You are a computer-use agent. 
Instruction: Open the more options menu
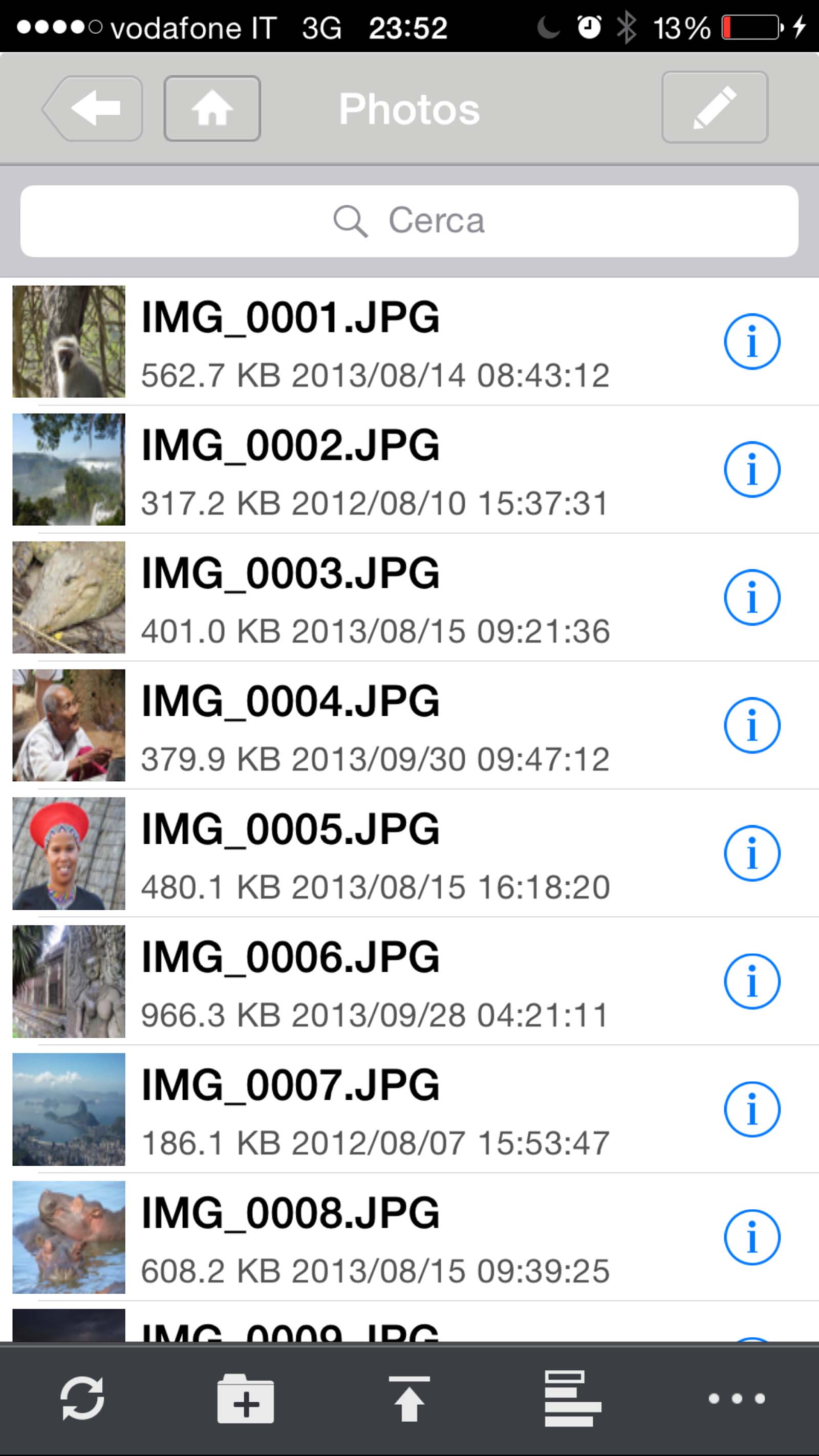(737, 1398)
